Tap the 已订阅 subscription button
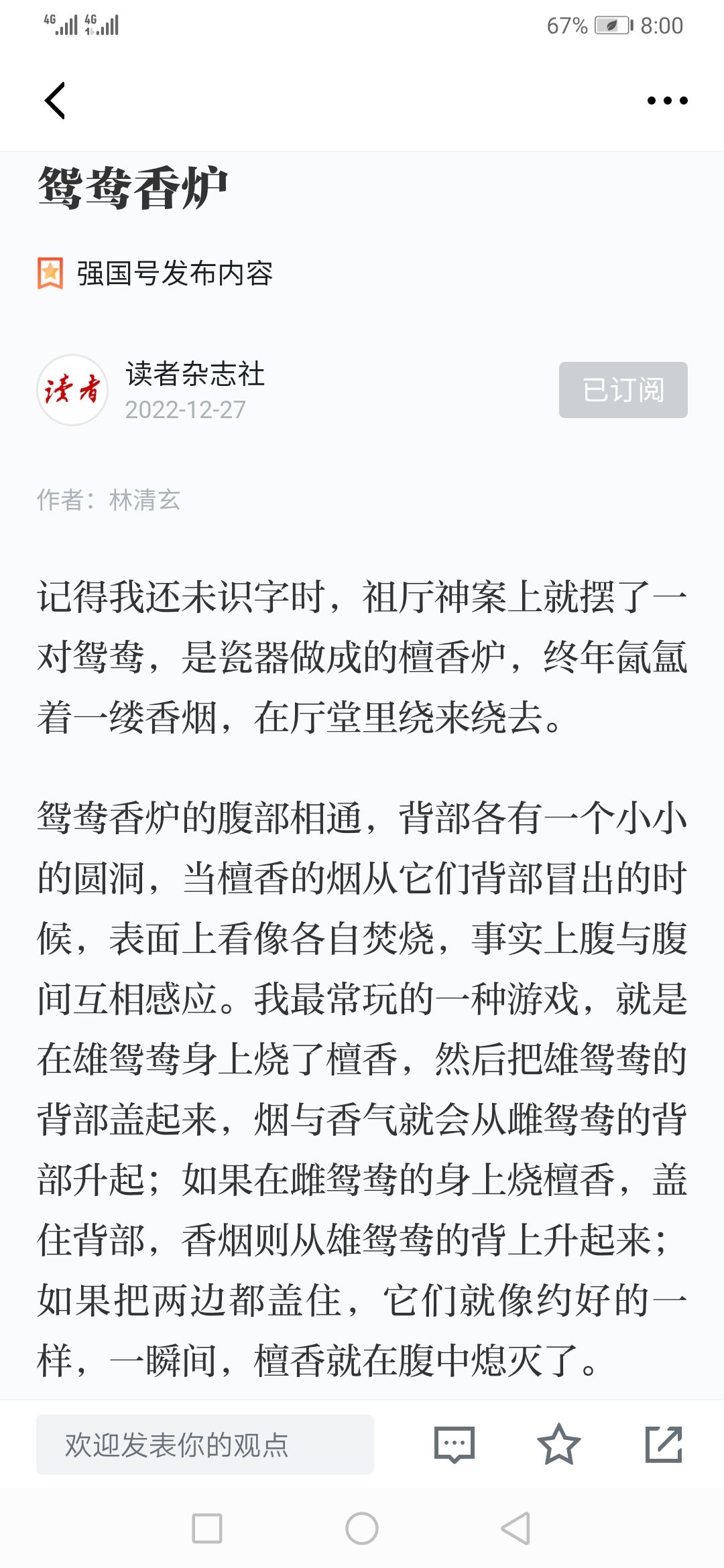This screenshot has width=724, height=1568. tap(623, 390)
